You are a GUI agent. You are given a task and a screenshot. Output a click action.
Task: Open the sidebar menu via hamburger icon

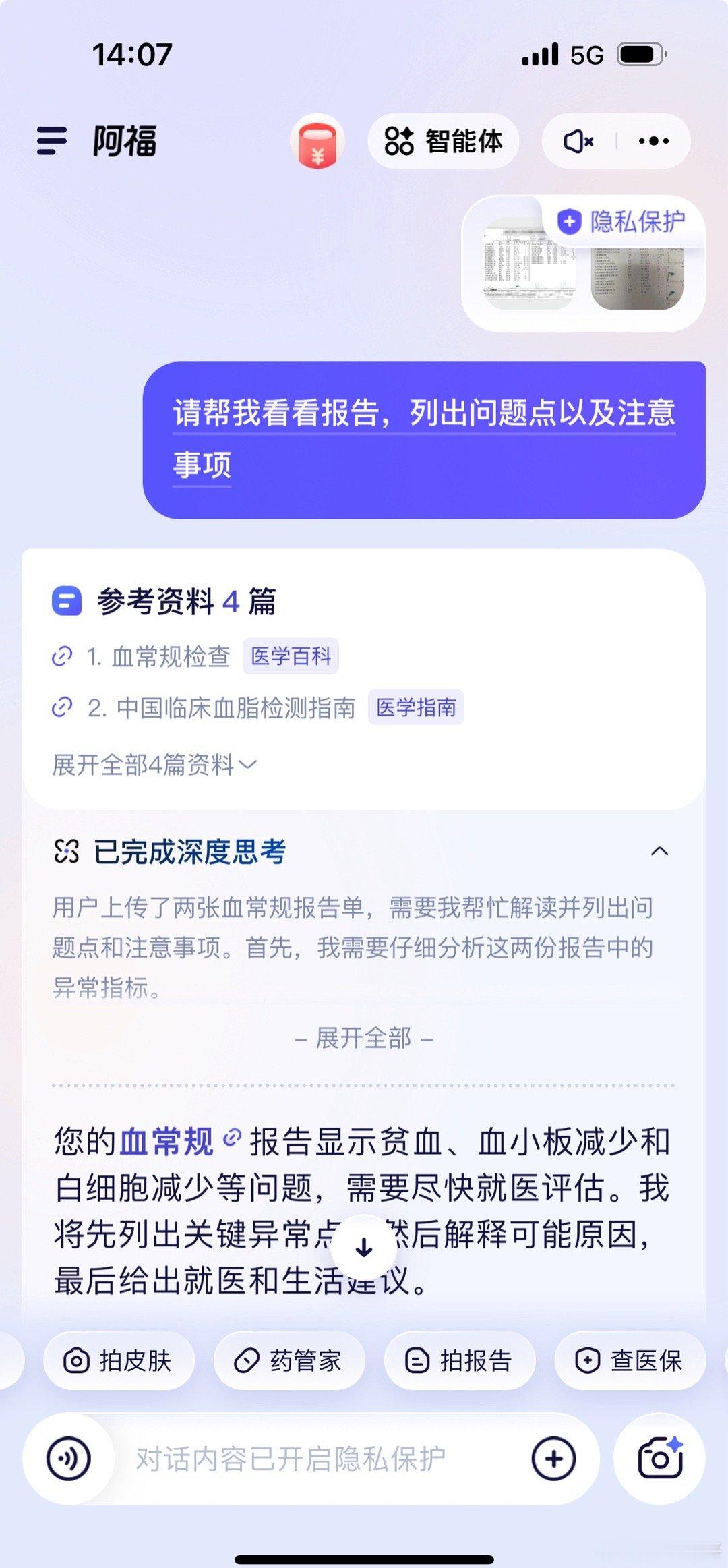51,142
